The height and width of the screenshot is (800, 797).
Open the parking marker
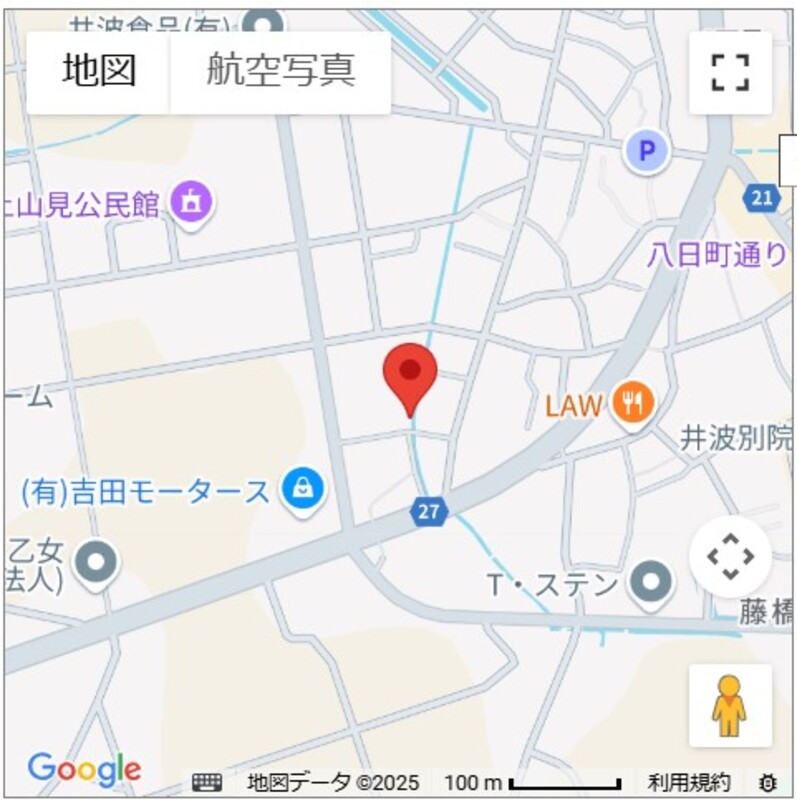click(x=646, y=152)
